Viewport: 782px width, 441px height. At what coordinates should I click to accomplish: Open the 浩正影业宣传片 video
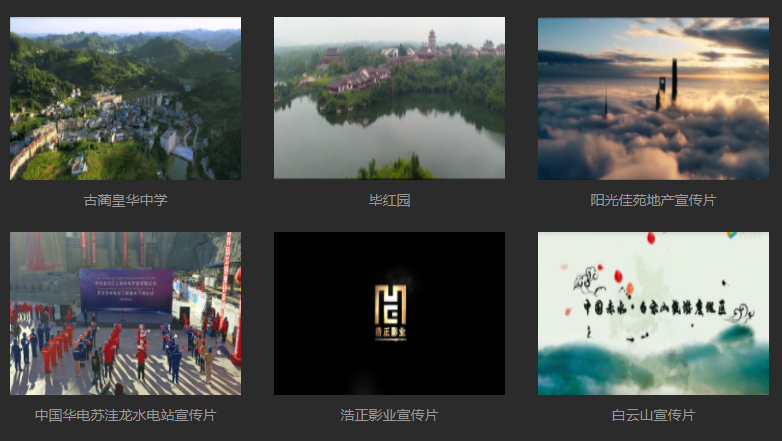coord(389,313)
